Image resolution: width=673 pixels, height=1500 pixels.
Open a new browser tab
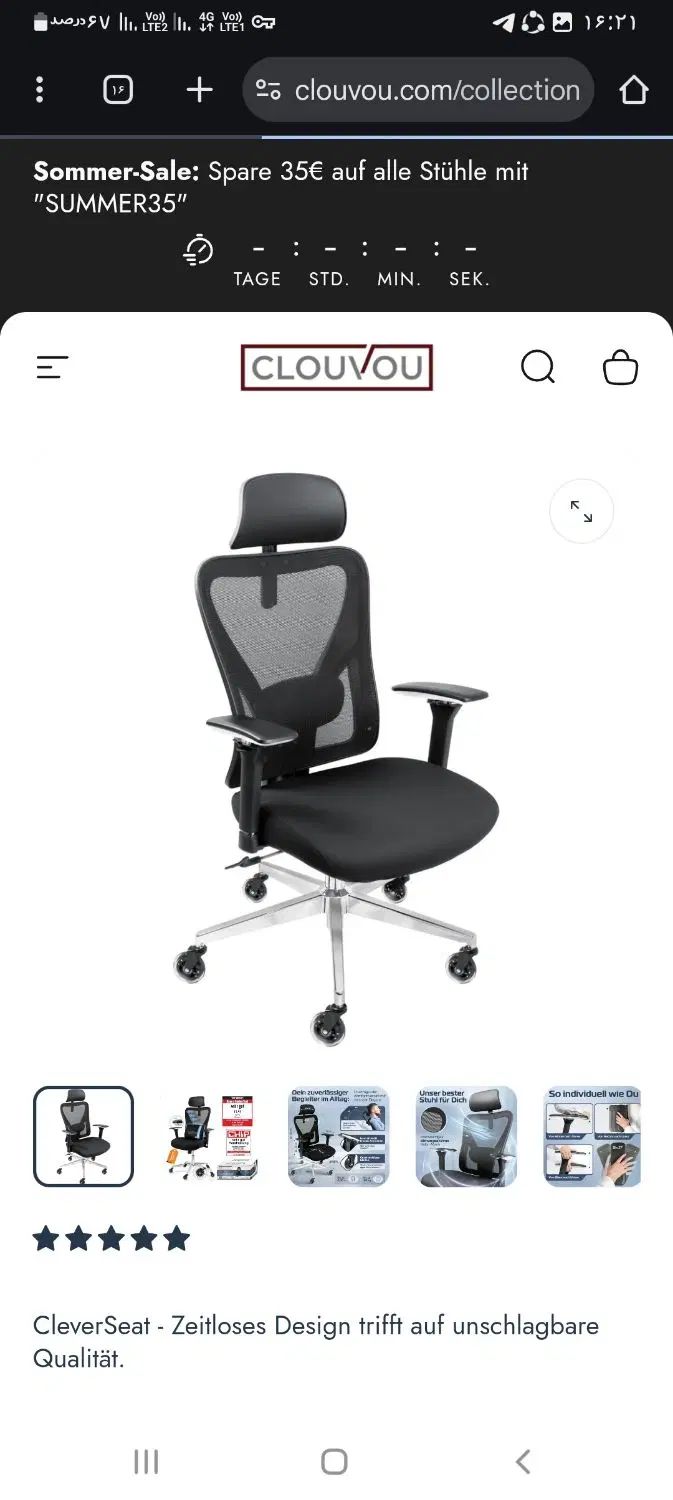[200, 90]
